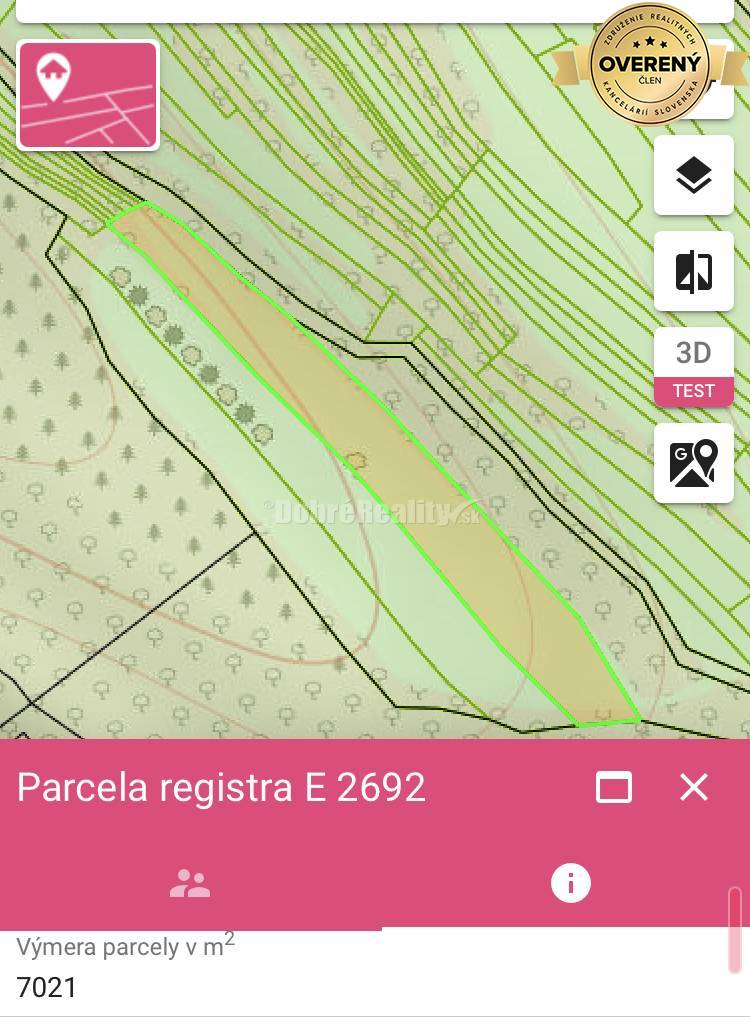The width and height of the screenshot is (750, 1025).
Task: Switch to the owners tab
Action: 190,883
